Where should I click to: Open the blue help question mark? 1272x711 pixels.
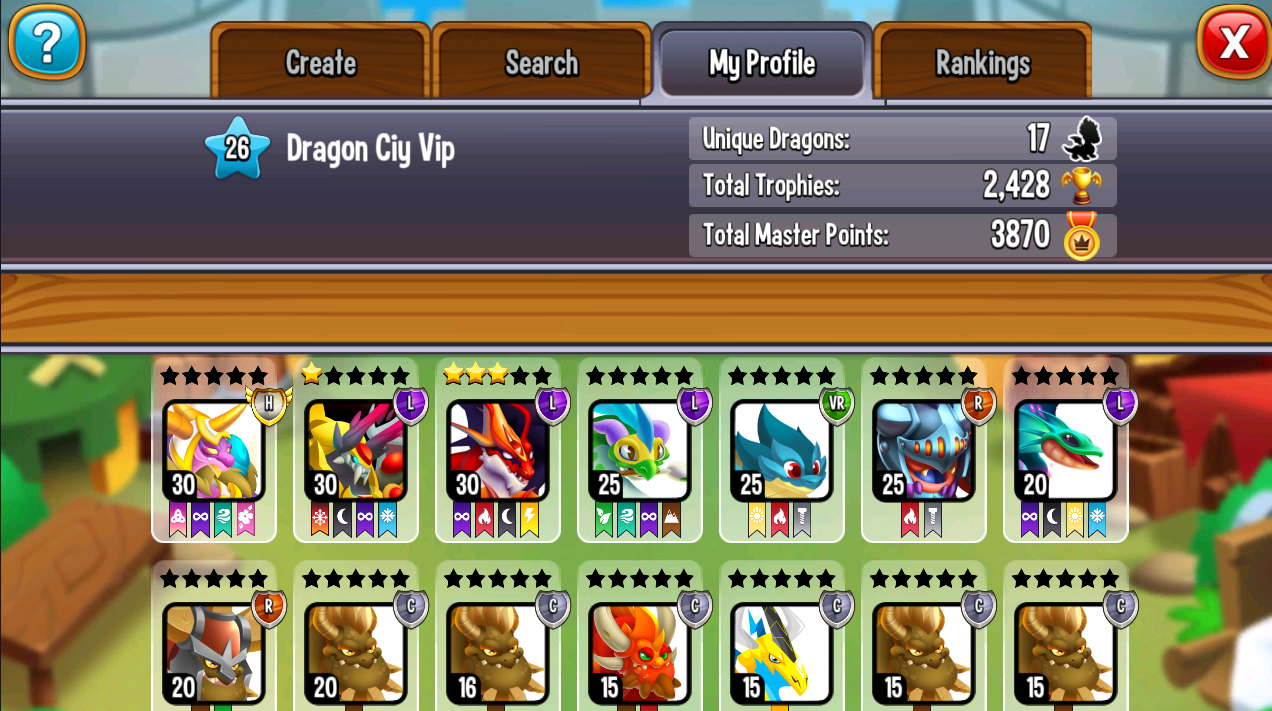pyautogui.click(x=47, y=42)
